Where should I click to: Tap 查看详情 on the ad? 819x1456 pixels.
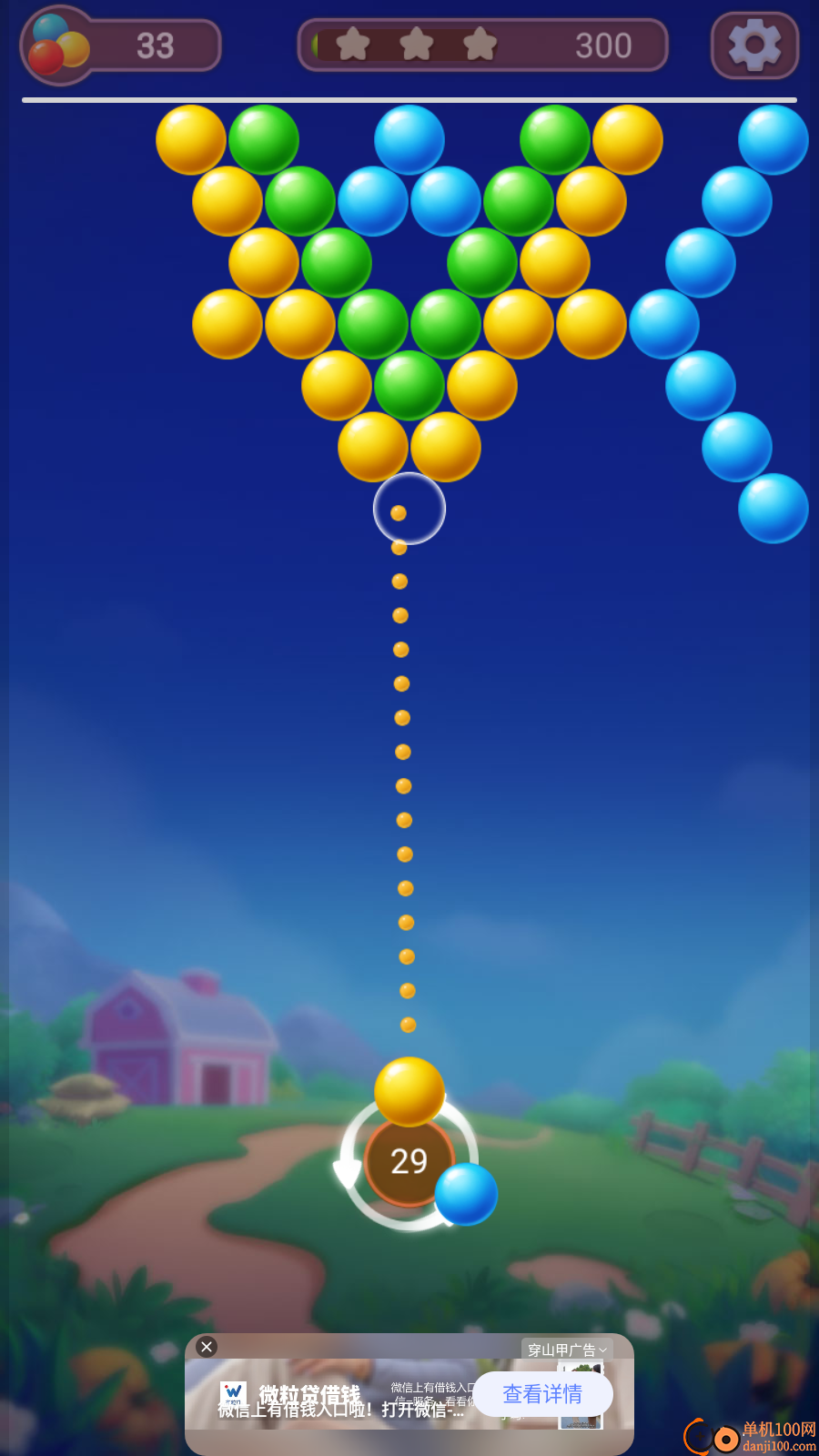542,1394
